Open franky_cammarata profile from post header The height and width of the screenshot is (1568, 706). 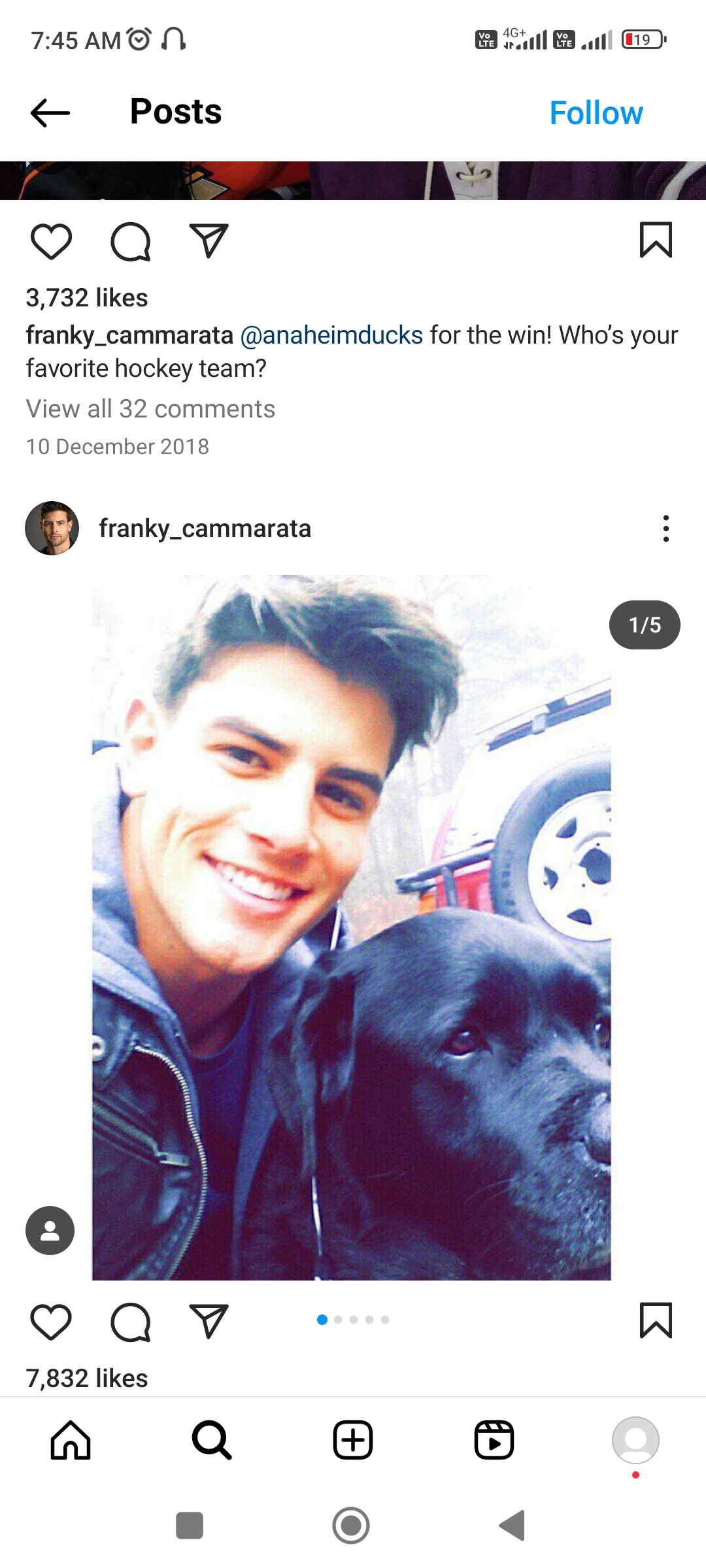205,529
